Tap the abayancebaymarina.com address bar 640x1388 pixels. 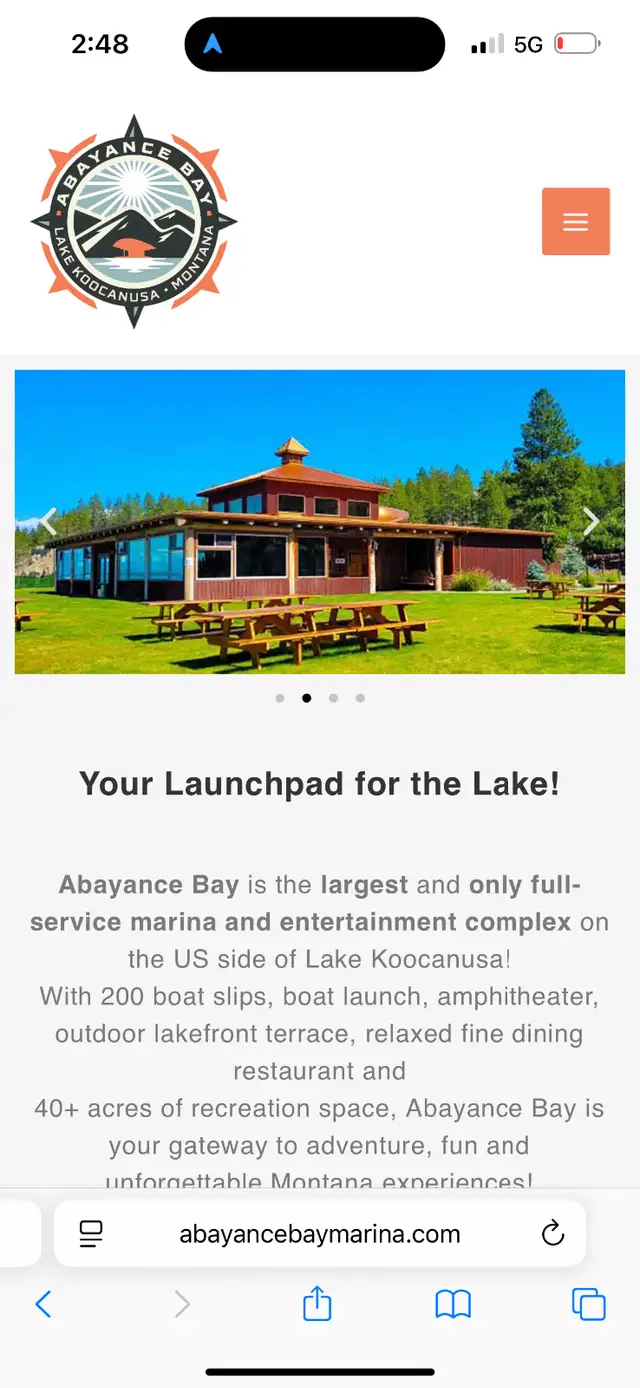pyautogui.click(x=320, y=1234)
